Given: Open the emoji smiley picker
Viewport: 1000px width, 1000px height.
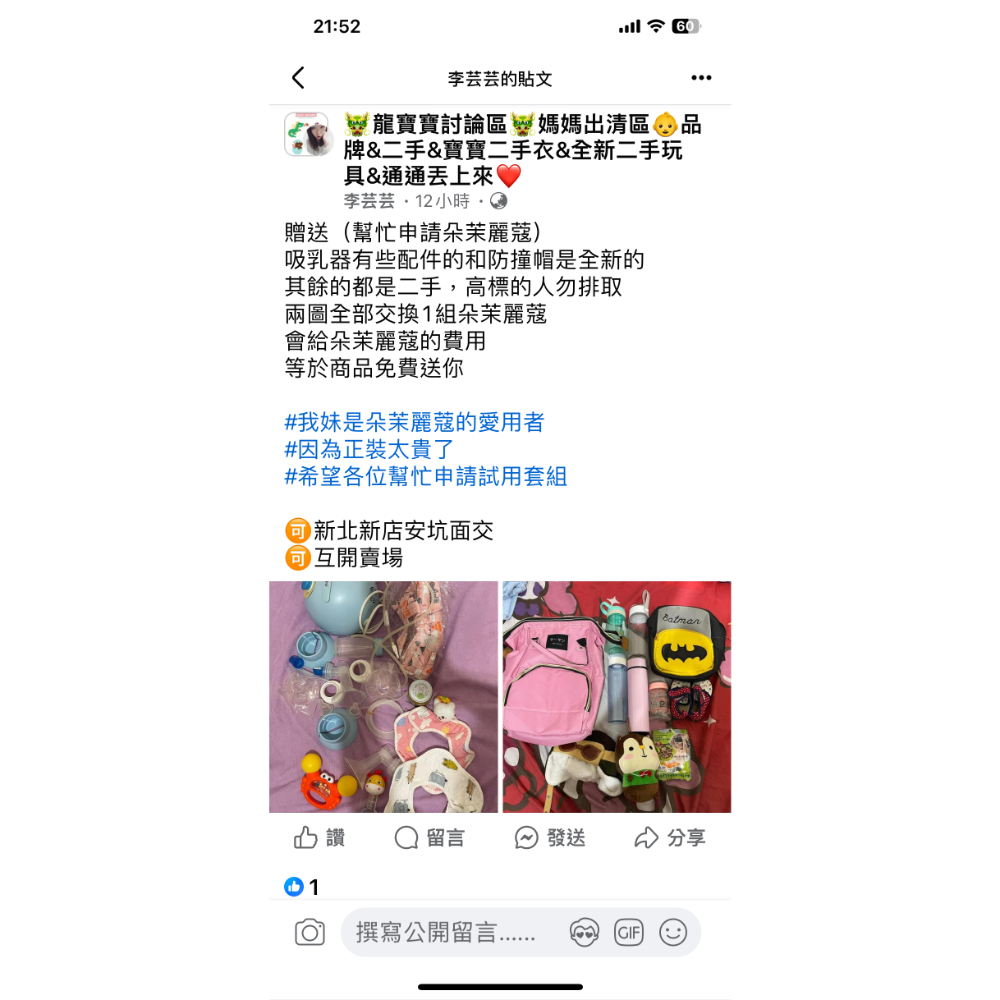Looking at the screenshot, I should pos(673,933).
